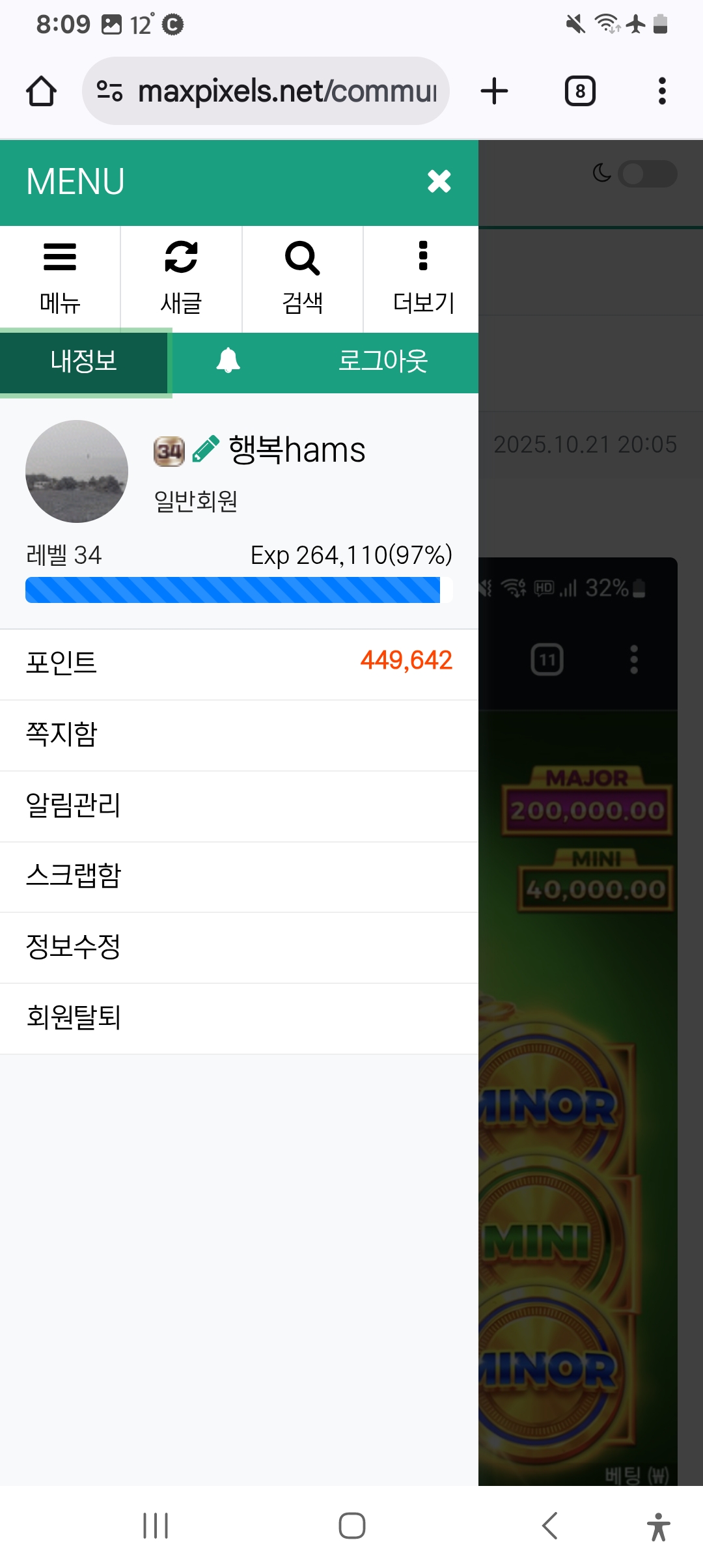This screenshot has width=703, height=1568.
Task: Open the 포인트 row
Action: pyautogui.click(x=238, y=663)
